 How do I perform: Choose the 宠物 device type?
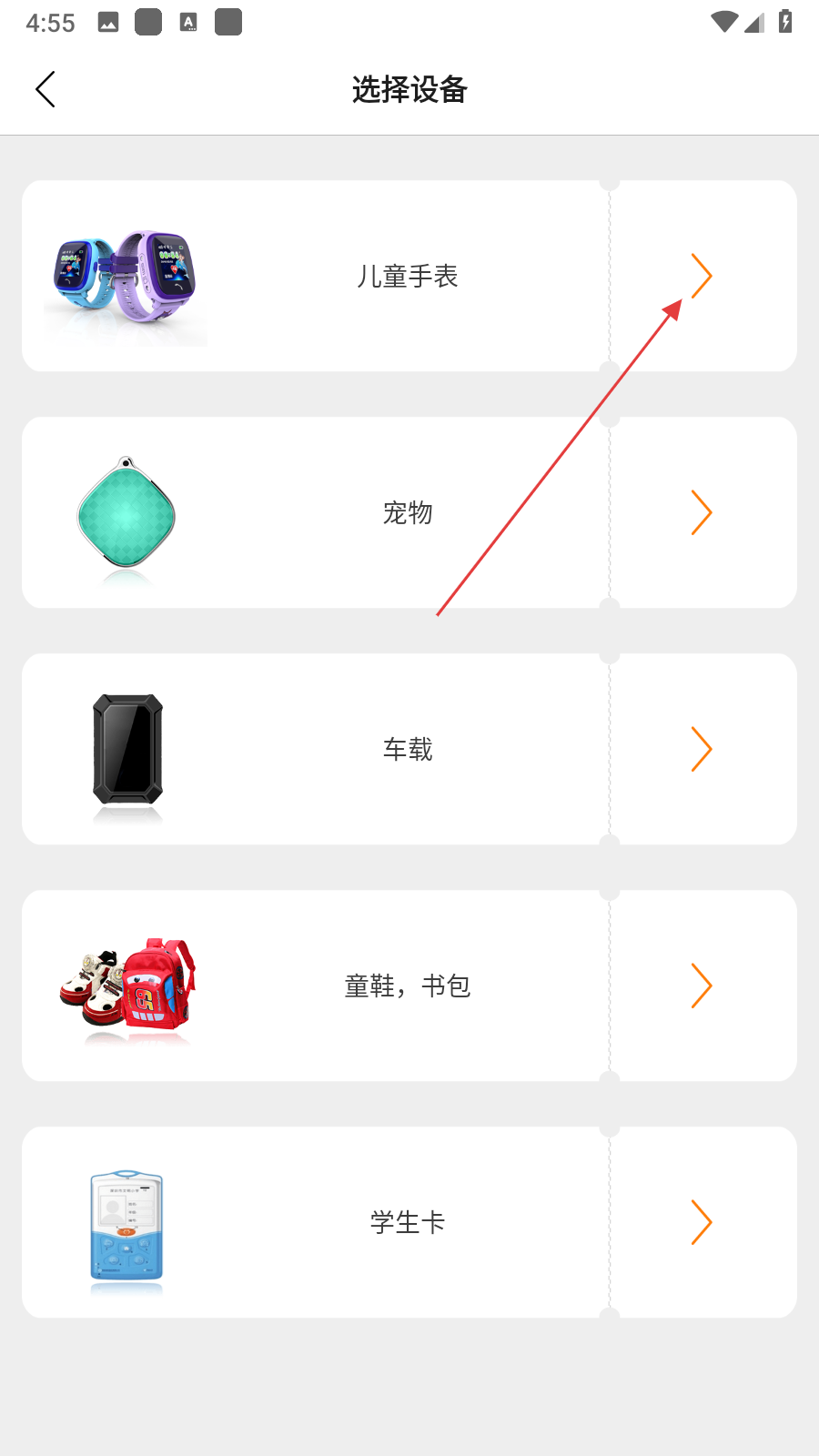click(408, 512)
